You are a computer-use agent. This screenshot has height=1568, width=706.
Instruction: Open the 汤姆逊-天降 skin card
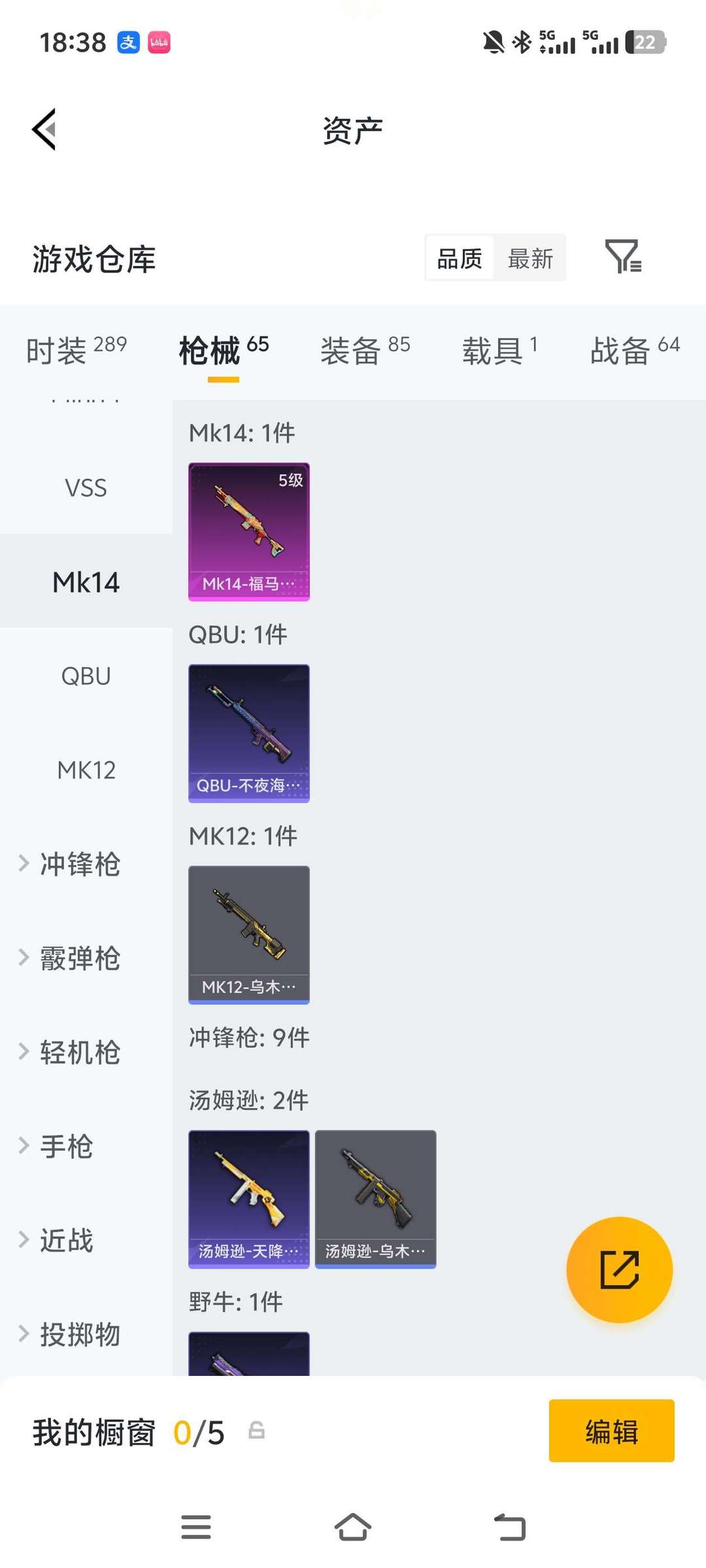(249, 1199)
